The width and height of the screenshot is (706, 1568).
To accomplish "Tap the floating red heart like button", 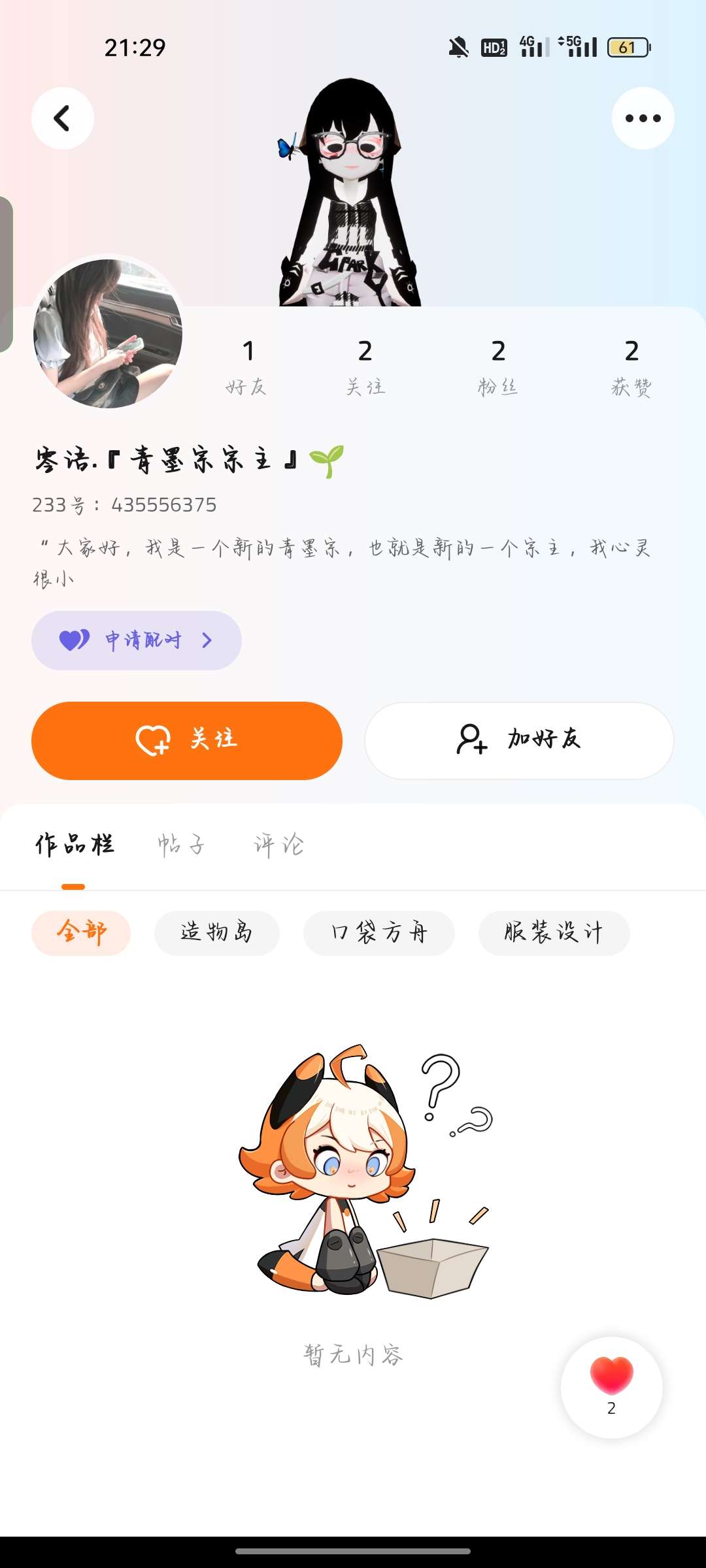I will [x=611, y=1386].
